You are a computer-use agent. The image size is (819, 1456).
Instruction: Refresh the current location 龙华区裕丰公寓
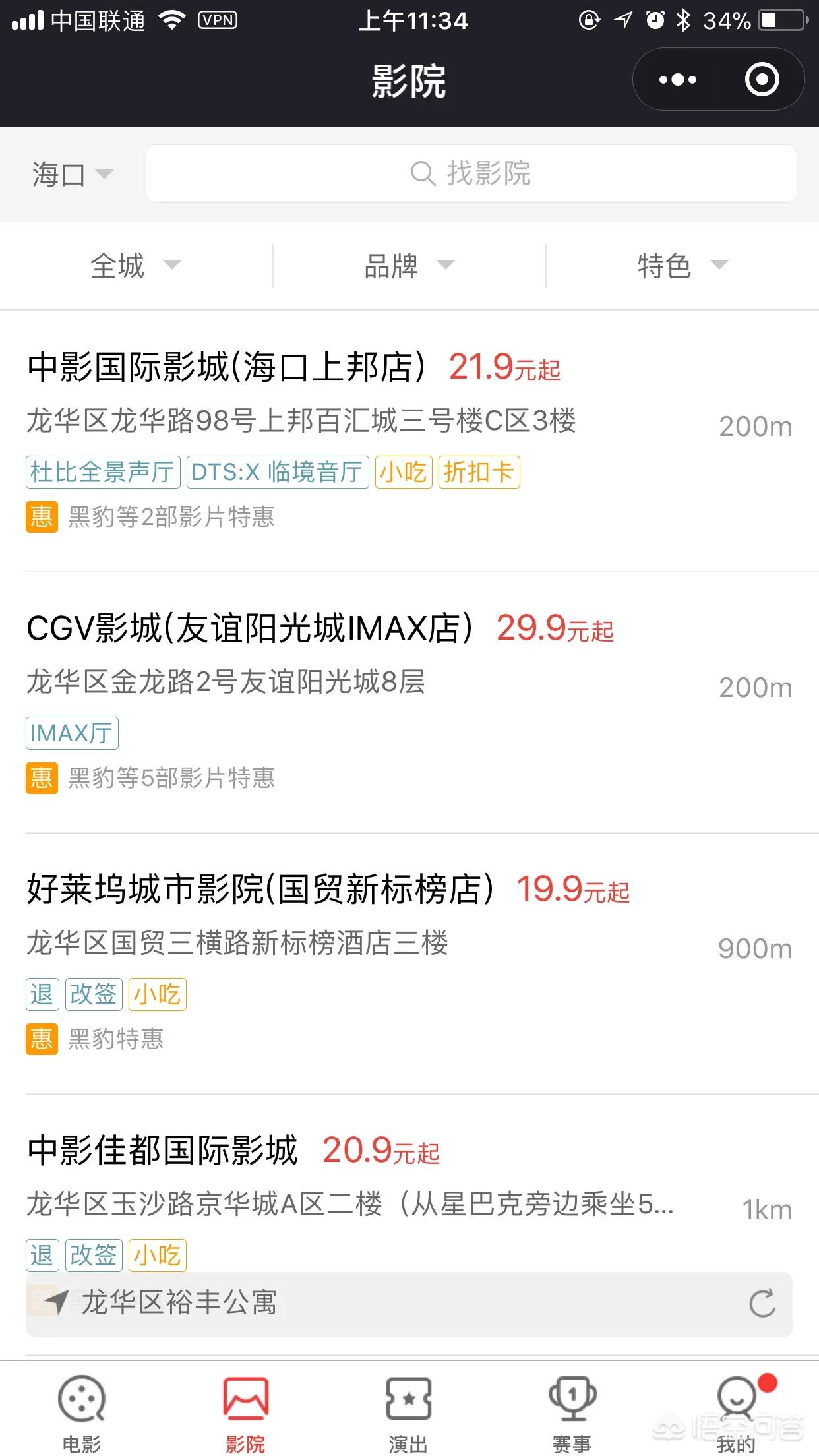tap(762, 1303)
